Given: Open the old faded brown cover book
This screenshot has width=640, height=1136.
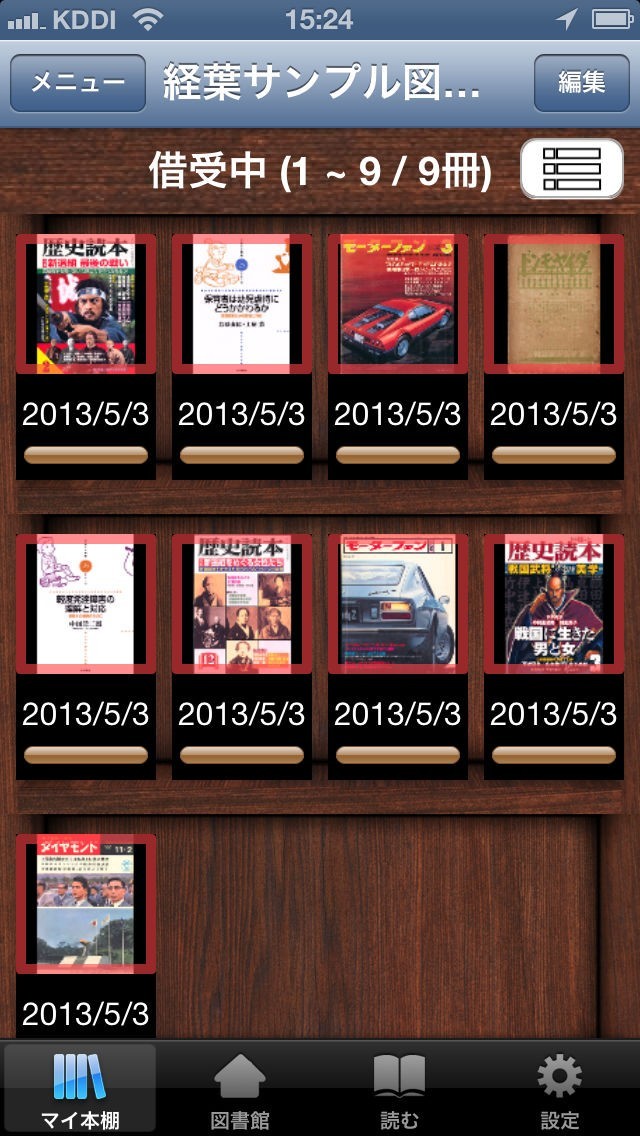Looking at the screenshot, I should (554, 304).
